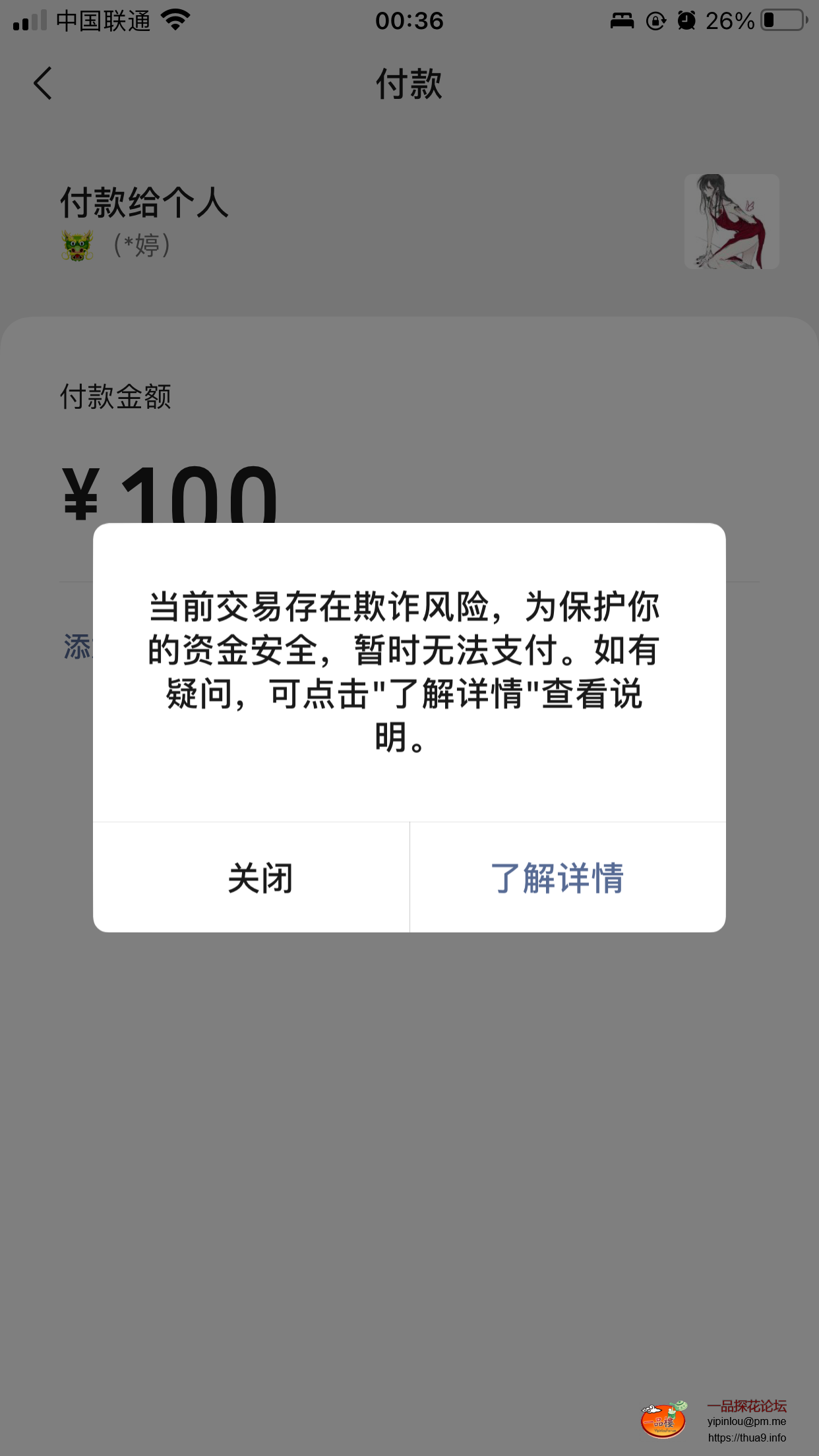Image resolution: width=819 pixels, height=1456 pixels.
Task: Tap the alarm clock status bar icon
Action: coord(686,21)
